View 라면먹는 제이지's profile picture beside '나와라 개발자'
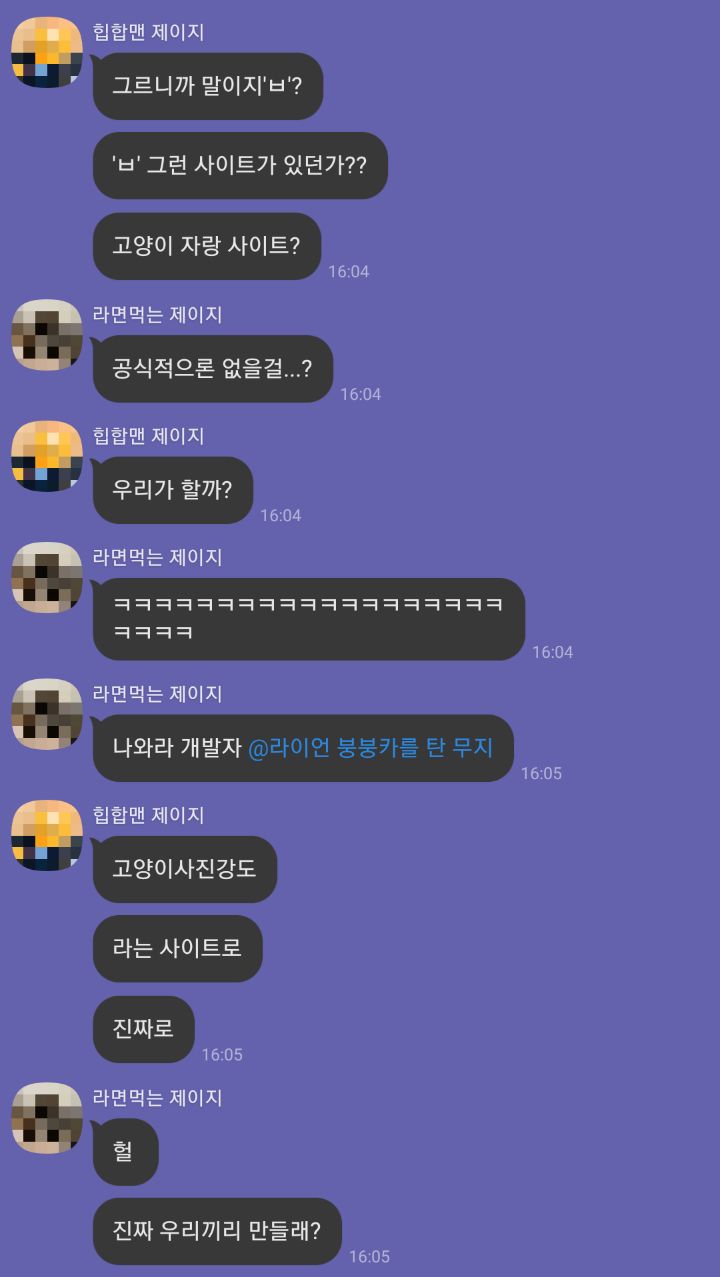720x1277 pixels. coord(47,714)
